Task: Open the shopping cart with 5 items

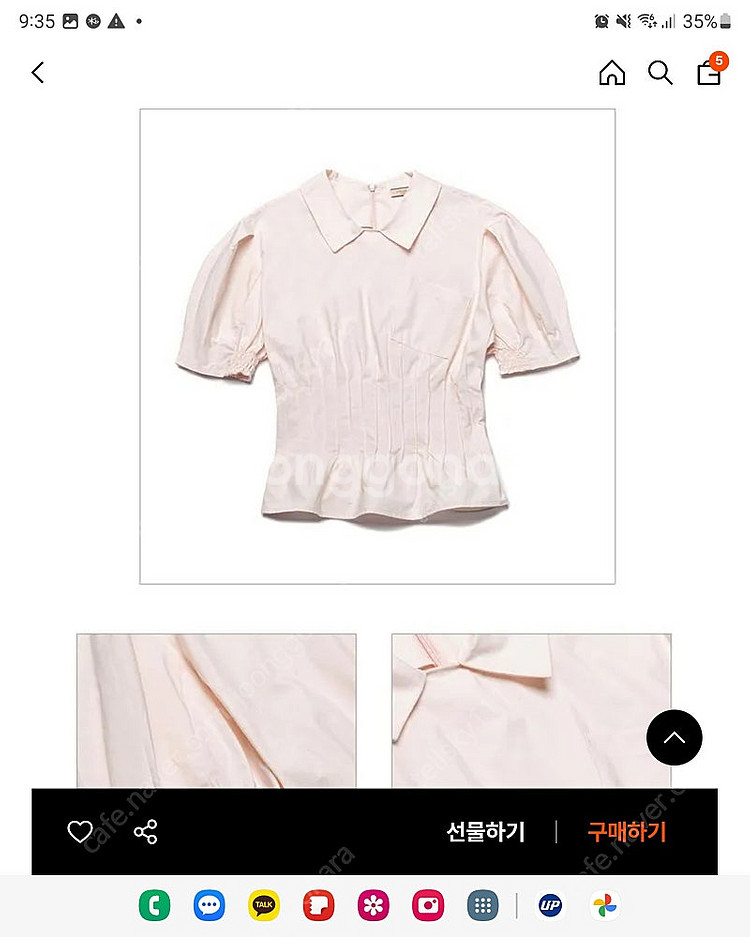Action: 709,72
